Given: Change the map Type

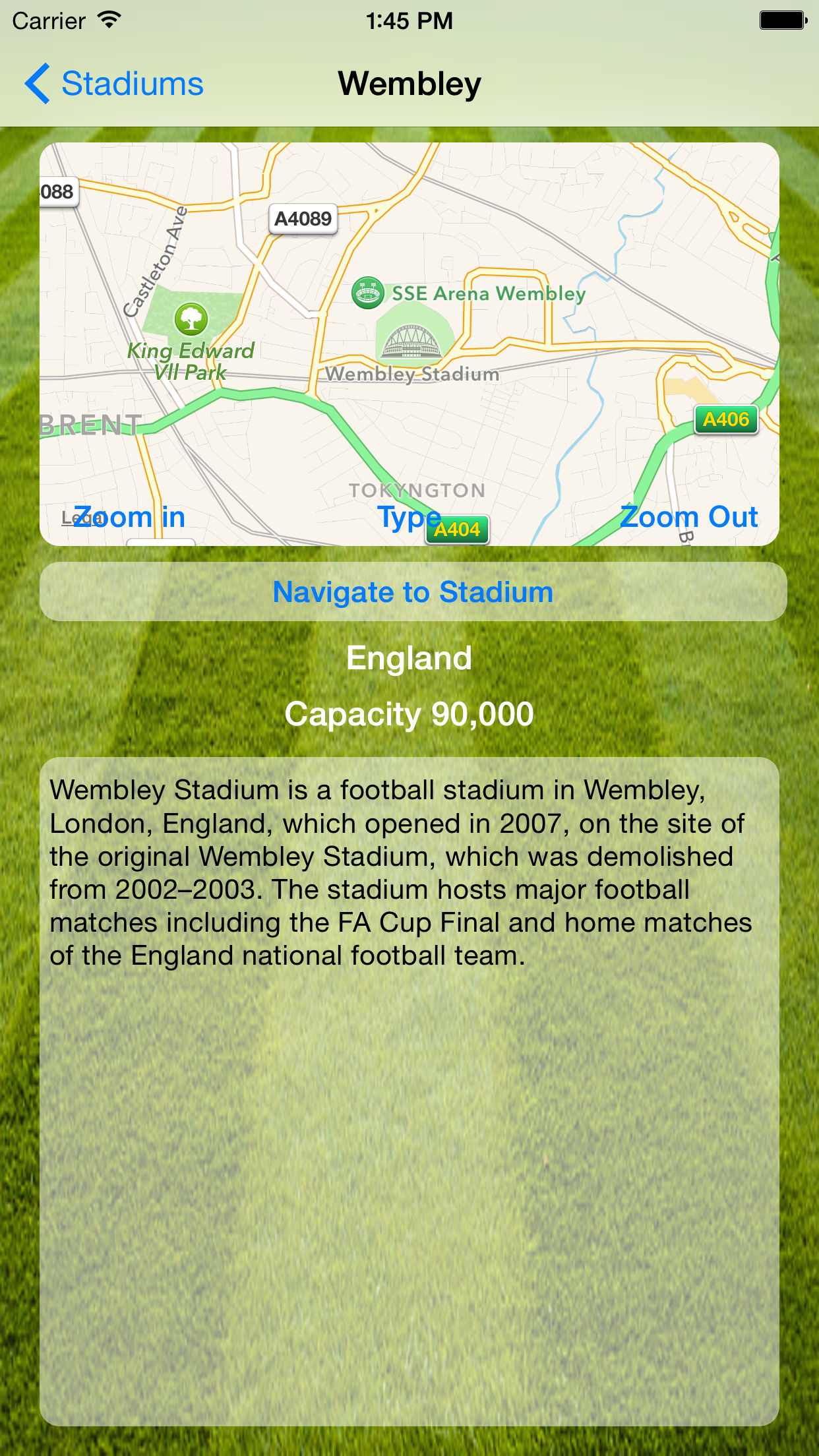Looking at the screenshot, I should click(x=409, y=518).
